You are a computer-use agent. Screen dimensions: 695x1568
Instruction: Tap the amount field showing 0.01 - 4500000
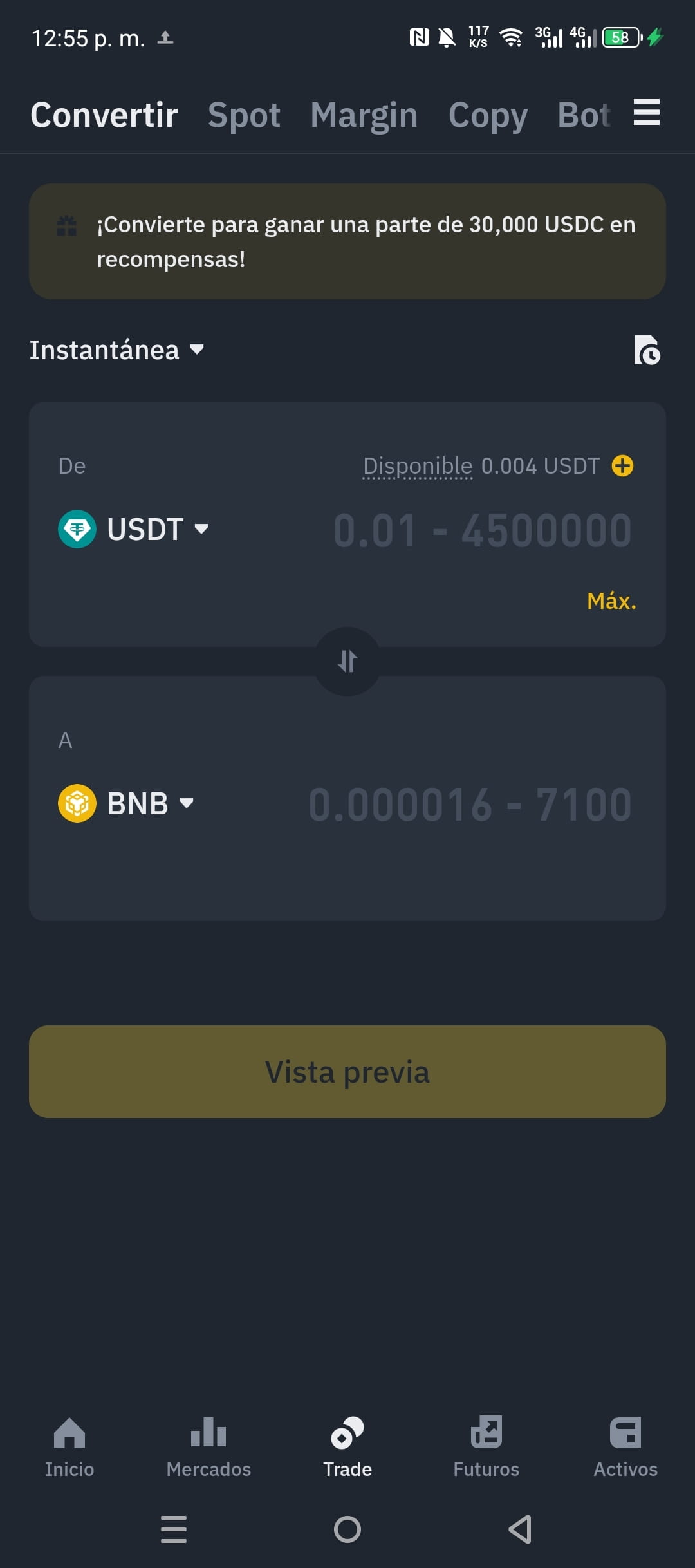pos(481,529)
